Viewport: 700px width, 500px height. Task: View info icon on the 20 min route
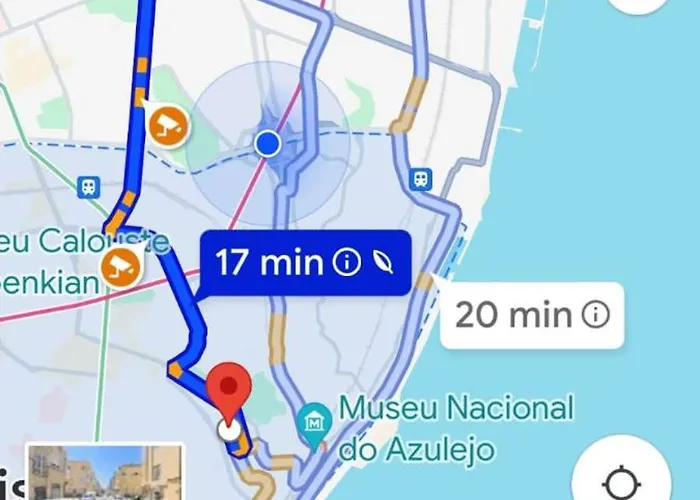tap(596, 316)
